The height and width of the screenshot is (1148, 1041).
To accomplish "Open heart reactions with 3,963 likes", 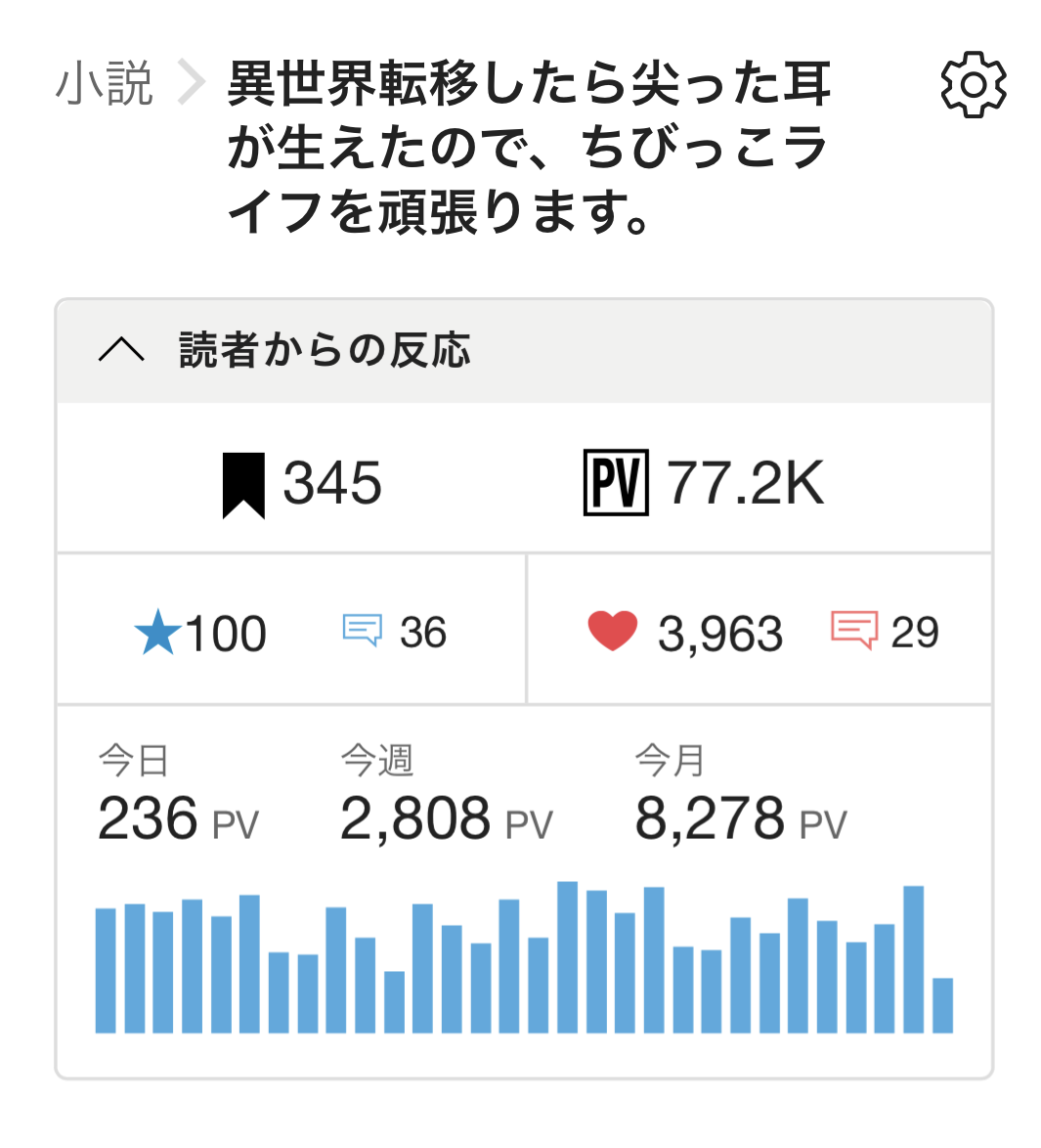I will [x=686, y=633].
